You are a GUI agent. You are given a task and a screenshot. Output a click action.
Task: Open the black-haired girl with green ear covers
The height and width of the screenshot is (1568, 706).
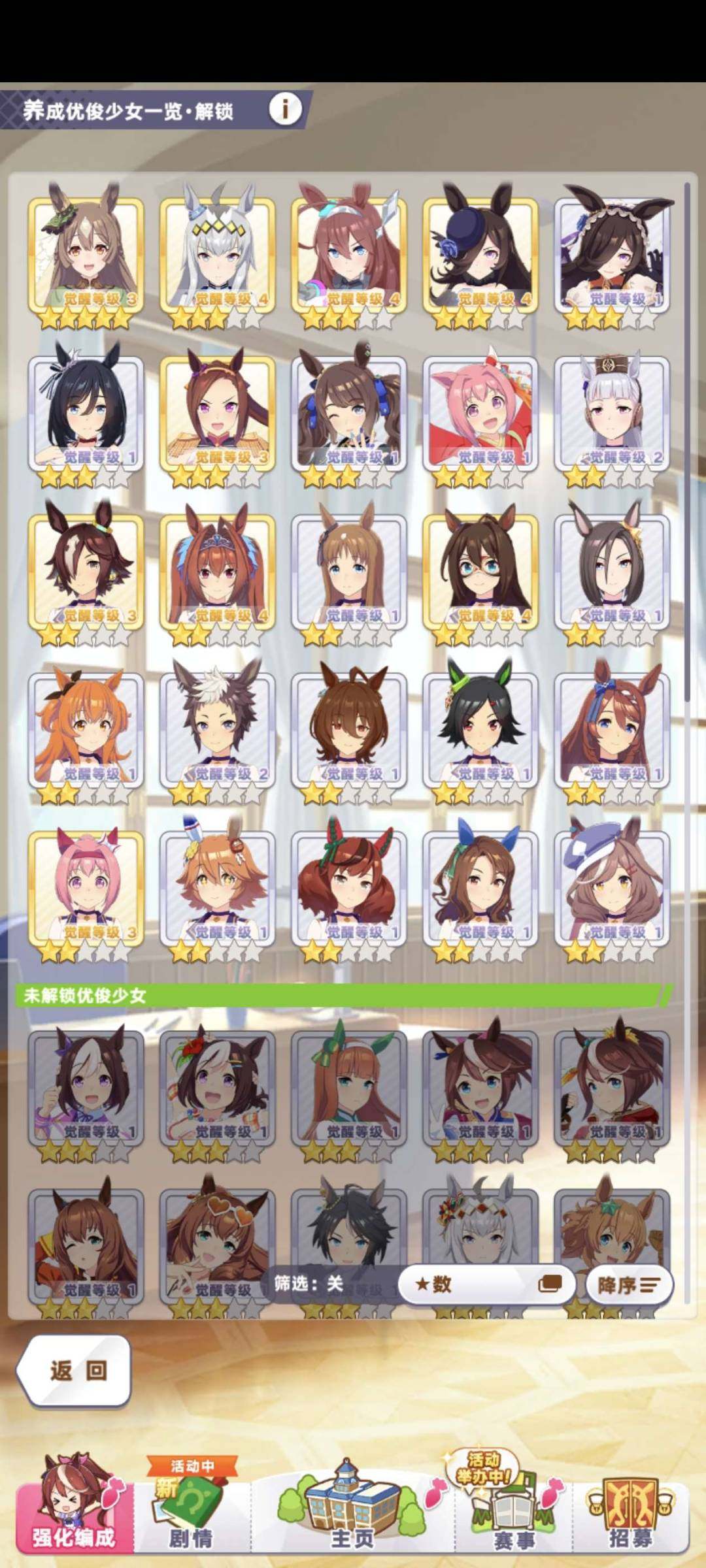click(480, 730)
